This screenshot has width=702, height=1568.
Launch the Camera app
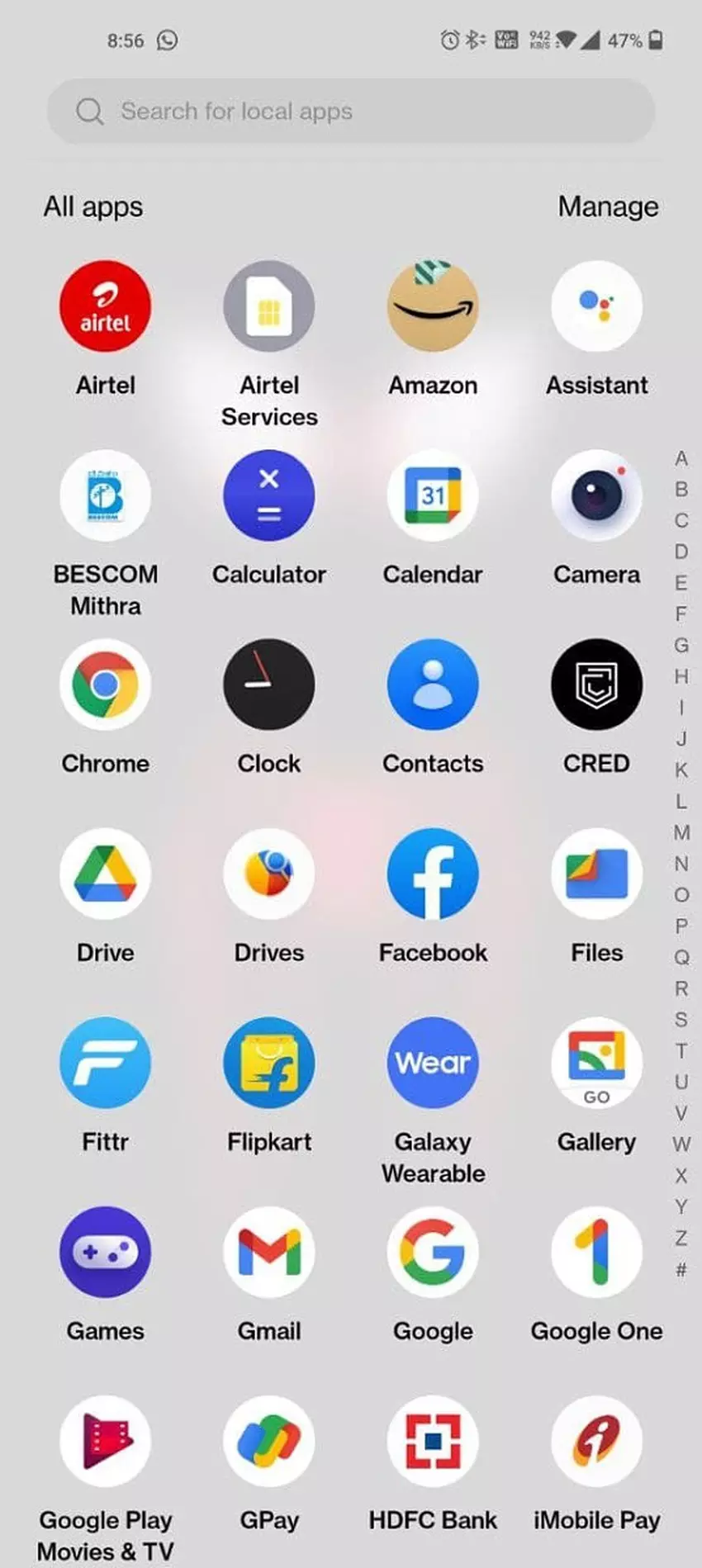(x=596, y=495)
